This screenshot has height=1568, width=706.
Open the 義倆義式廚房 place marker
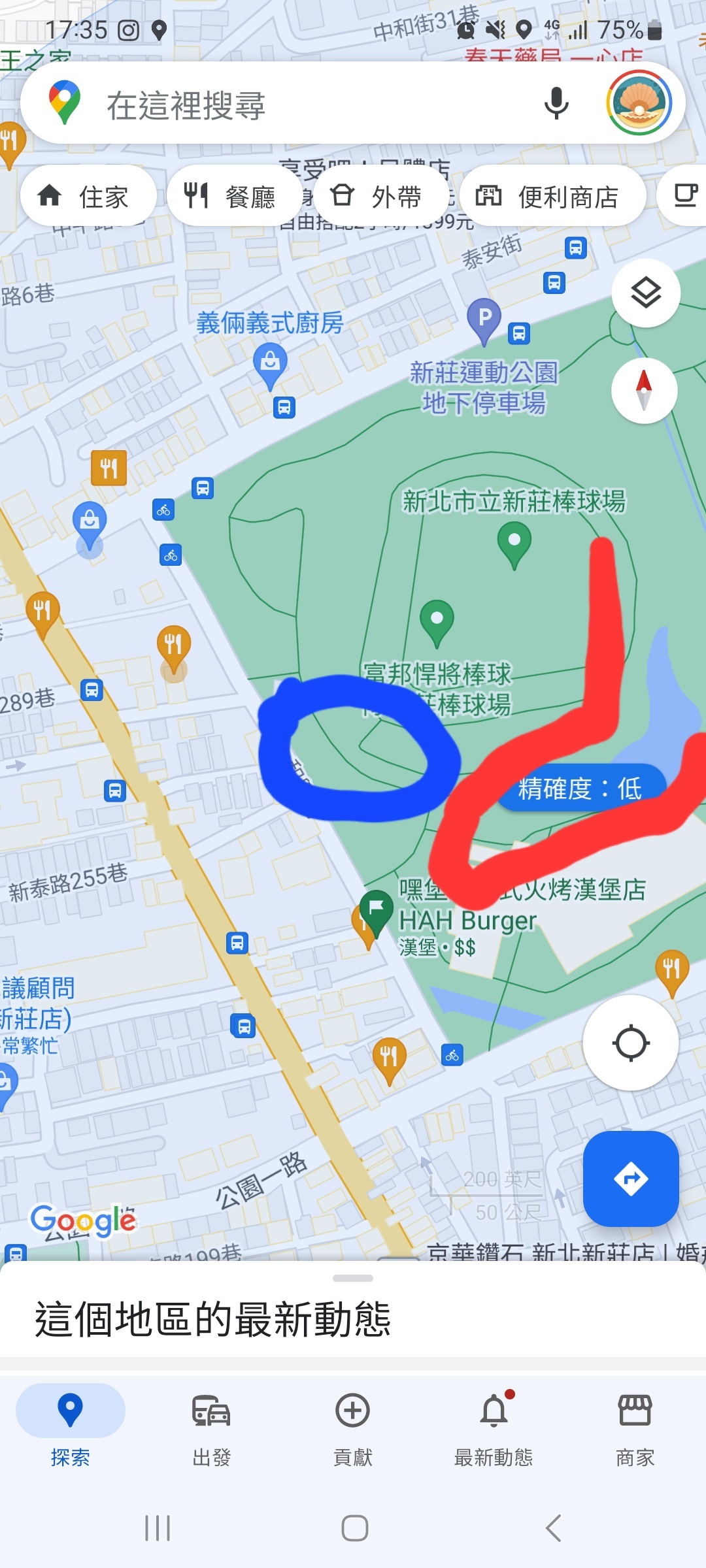270,364
